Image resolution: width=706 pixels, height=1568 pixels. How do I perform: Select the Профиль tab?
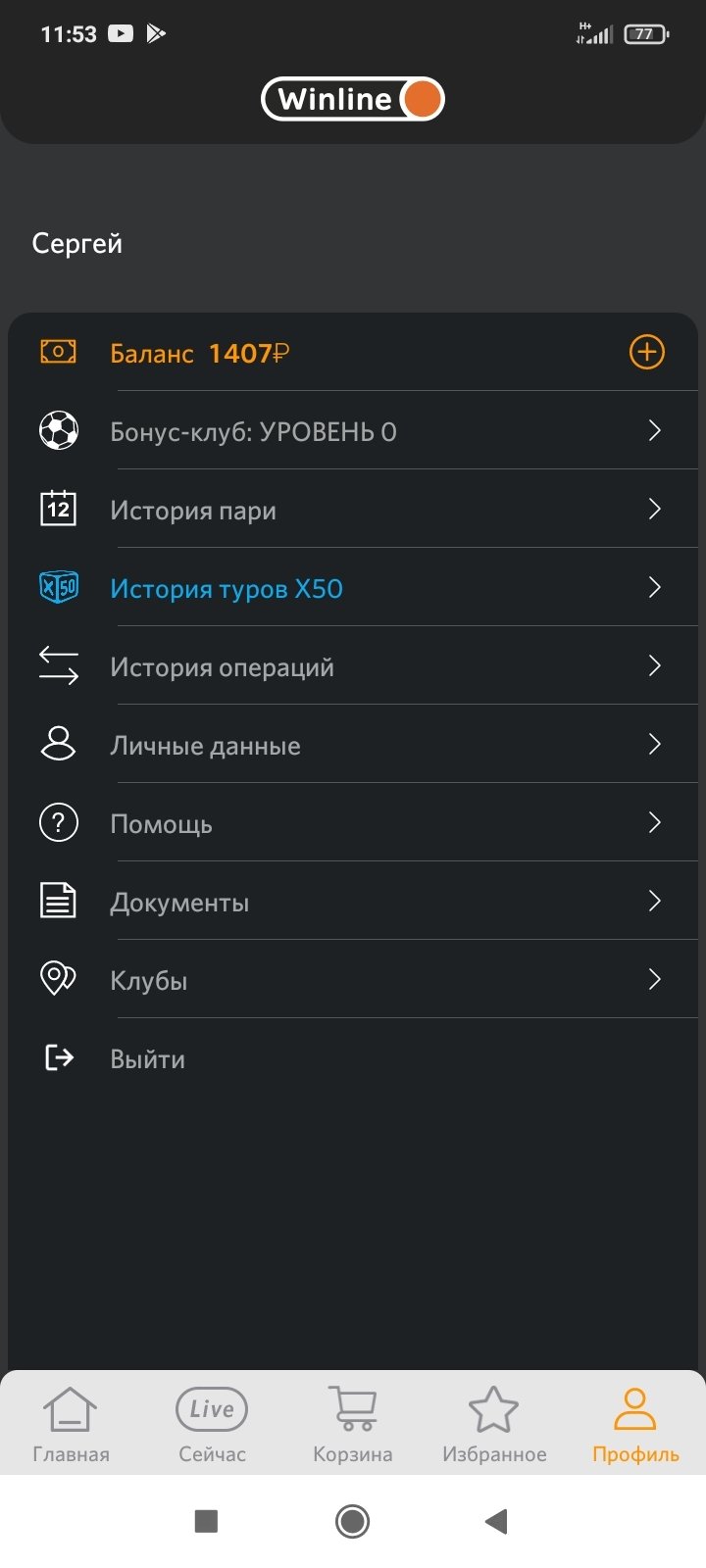pos(635,1425)
